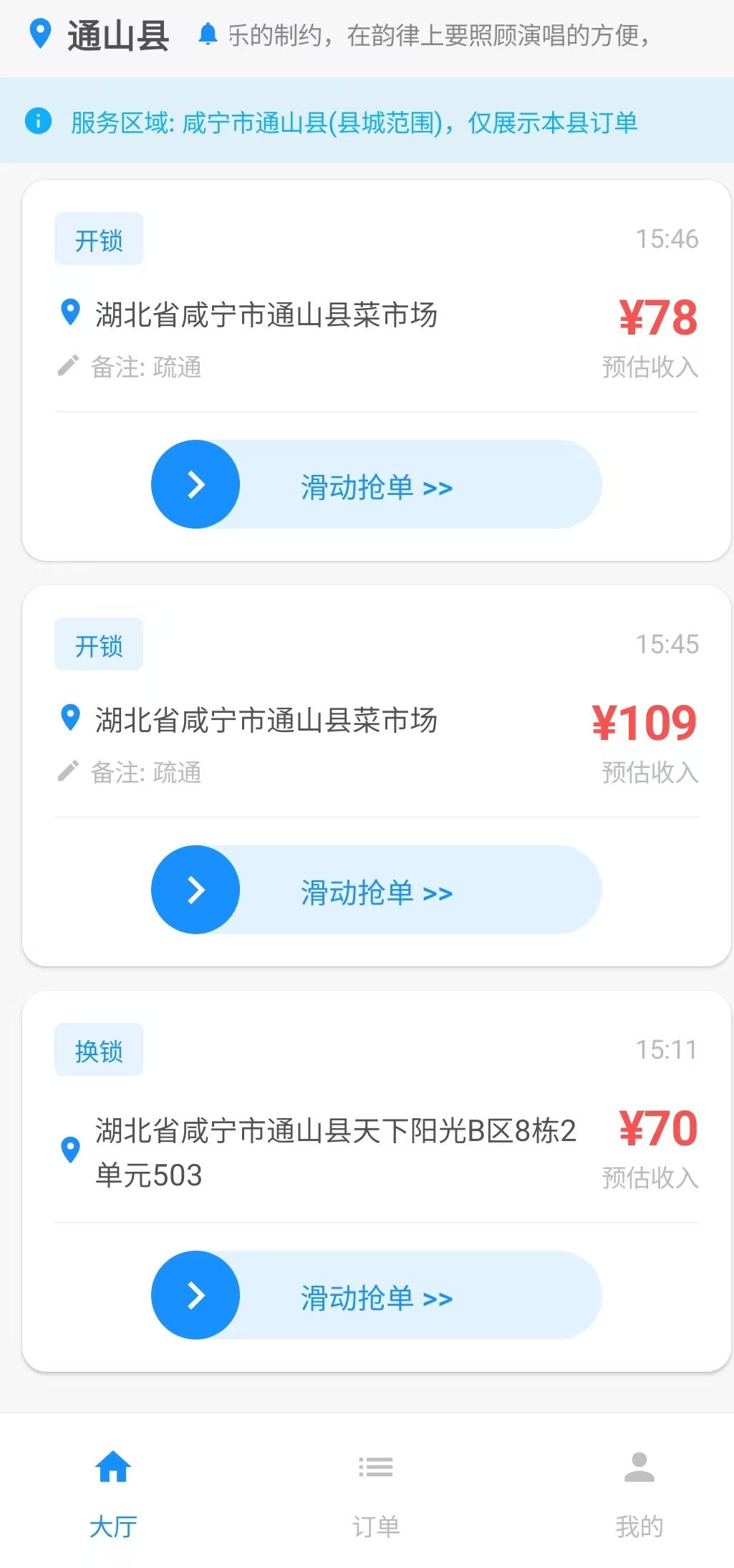Tap the 开锁 tag on the ¥78 order
The image size is (734, 1568).
click(98, 239)
